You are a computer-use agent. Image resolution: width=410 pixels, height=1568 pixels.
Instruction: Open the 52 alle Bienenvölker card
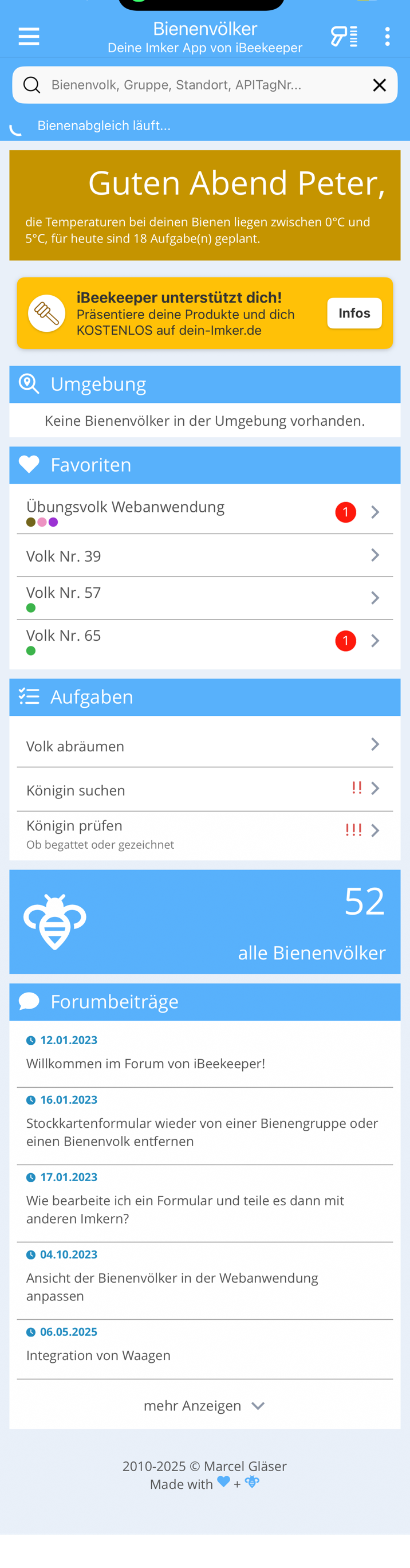(204, 922)
